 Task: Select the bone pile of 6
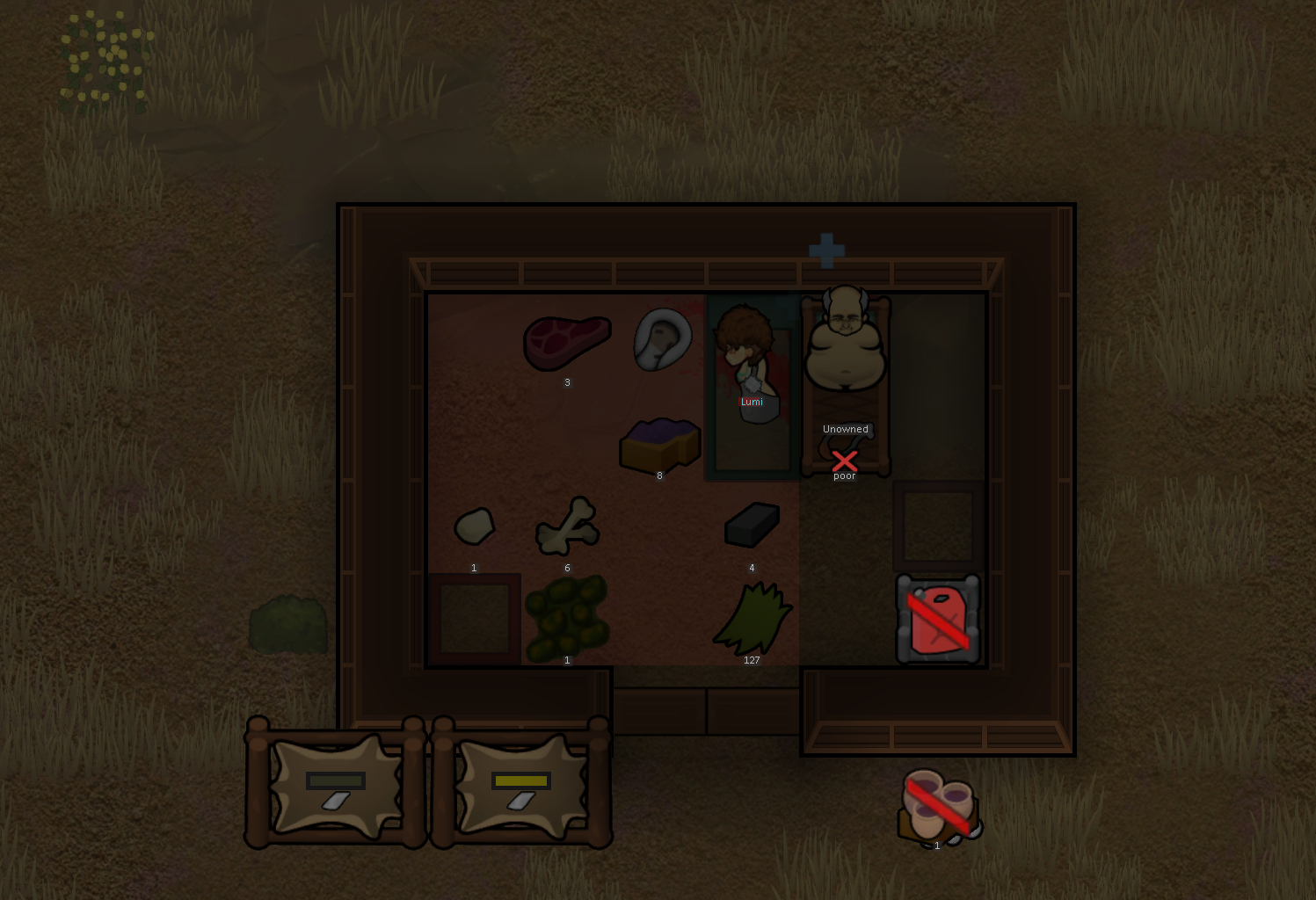coord(568,526)
